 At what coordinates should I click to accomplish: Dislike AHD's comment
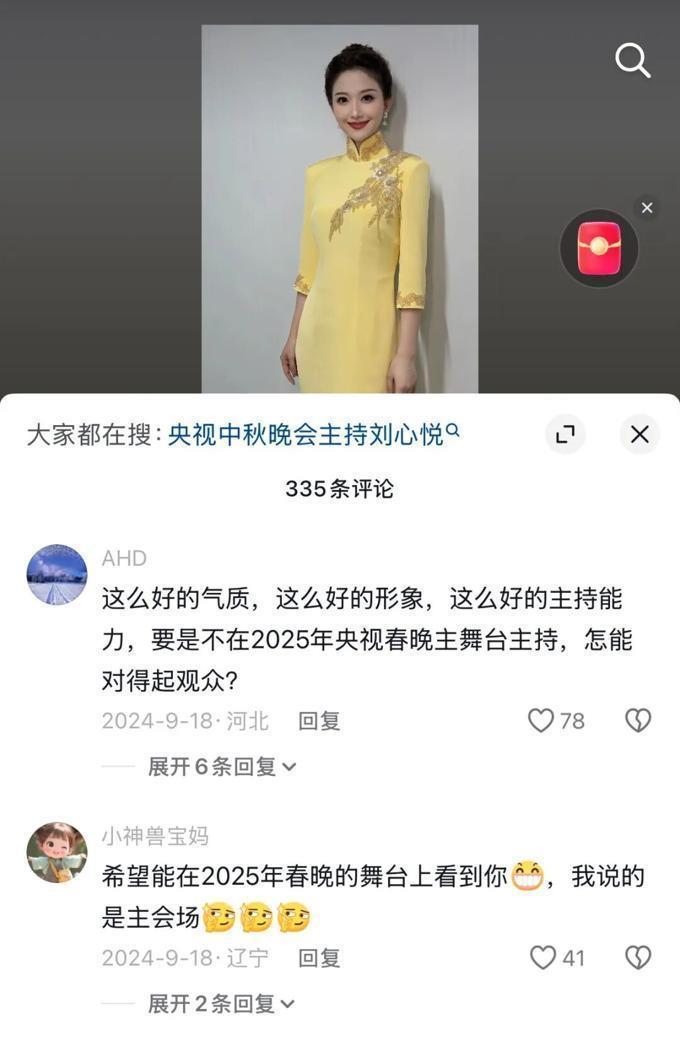click(x=638, y=720)
